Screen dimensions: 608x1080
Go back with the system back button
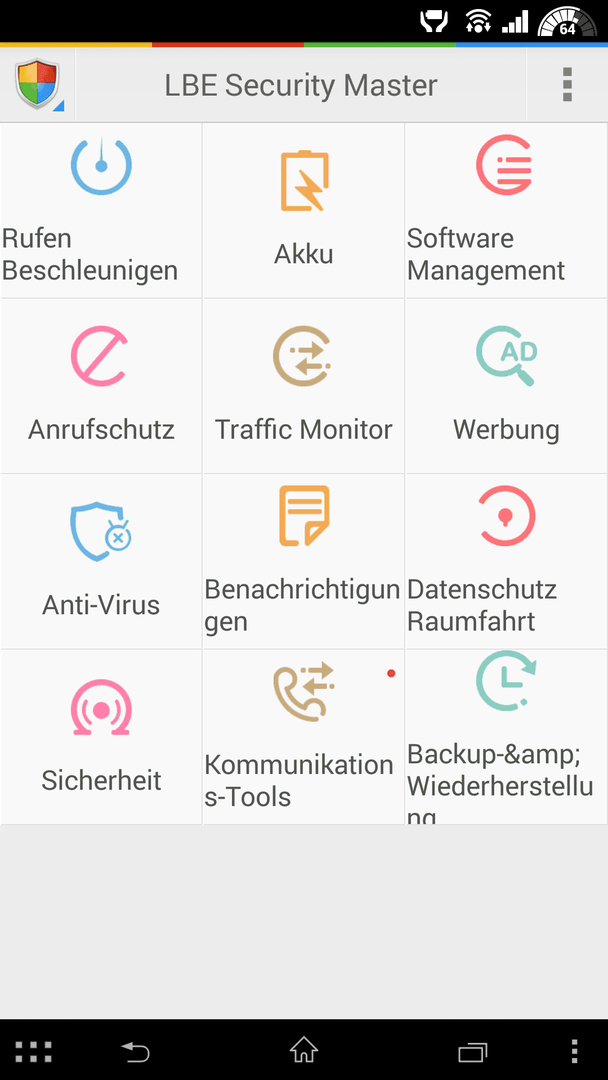pos(136,1052)
